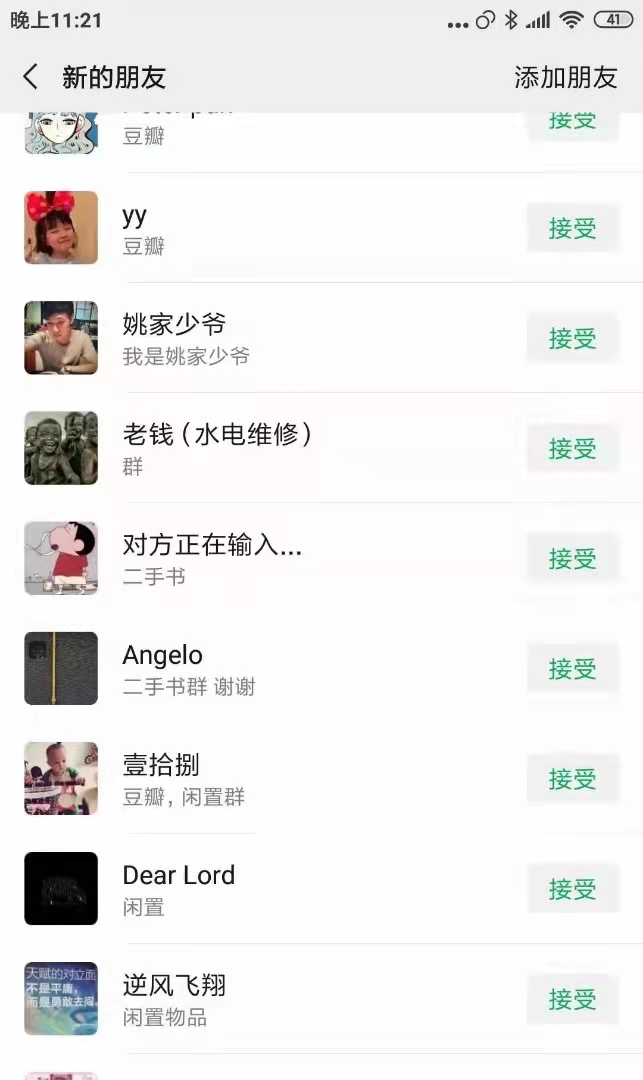
Task: Accept friend request from yy
Action: point(572,229)
